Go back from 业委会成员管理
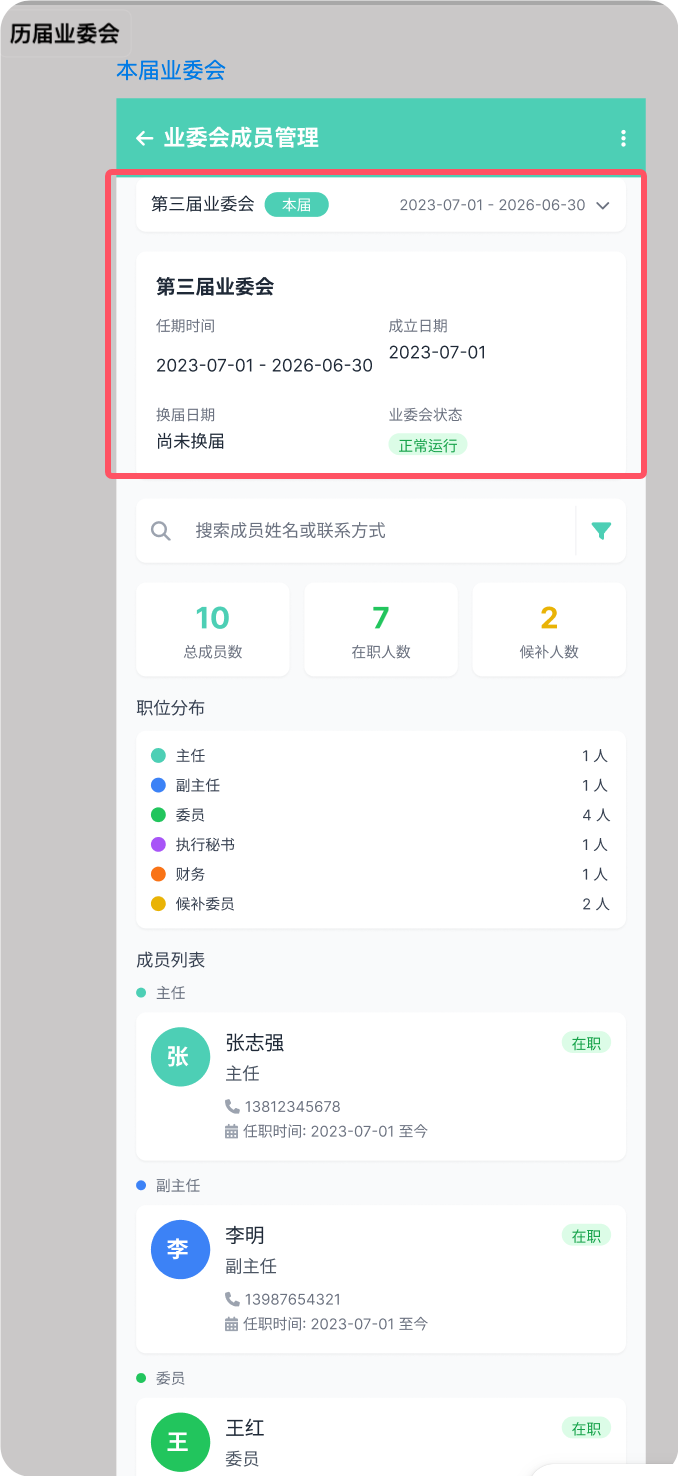The image size is (678, 1476). click(x=145, y=138)
